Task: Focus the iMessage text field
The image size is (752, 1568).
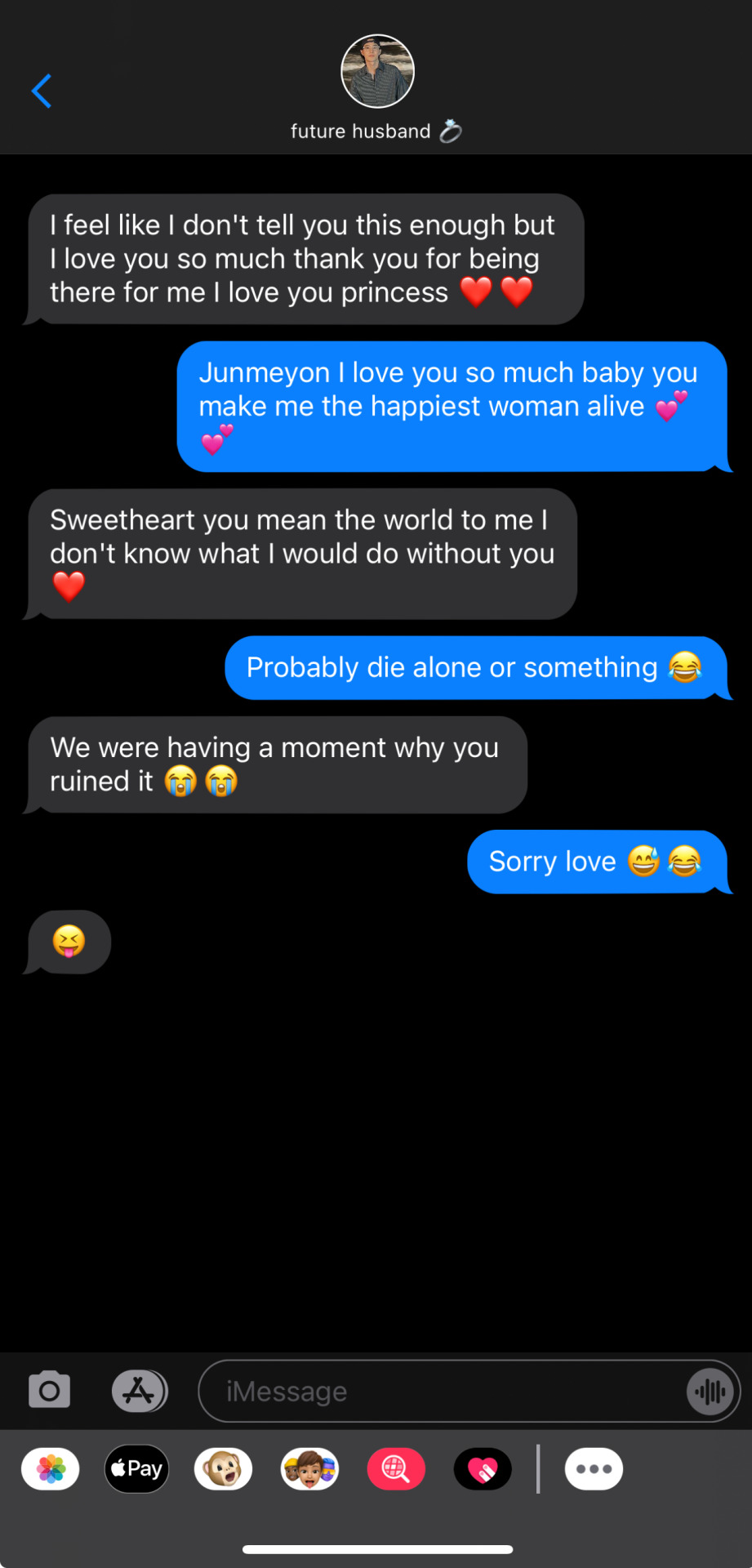Action: (441, 1391)
